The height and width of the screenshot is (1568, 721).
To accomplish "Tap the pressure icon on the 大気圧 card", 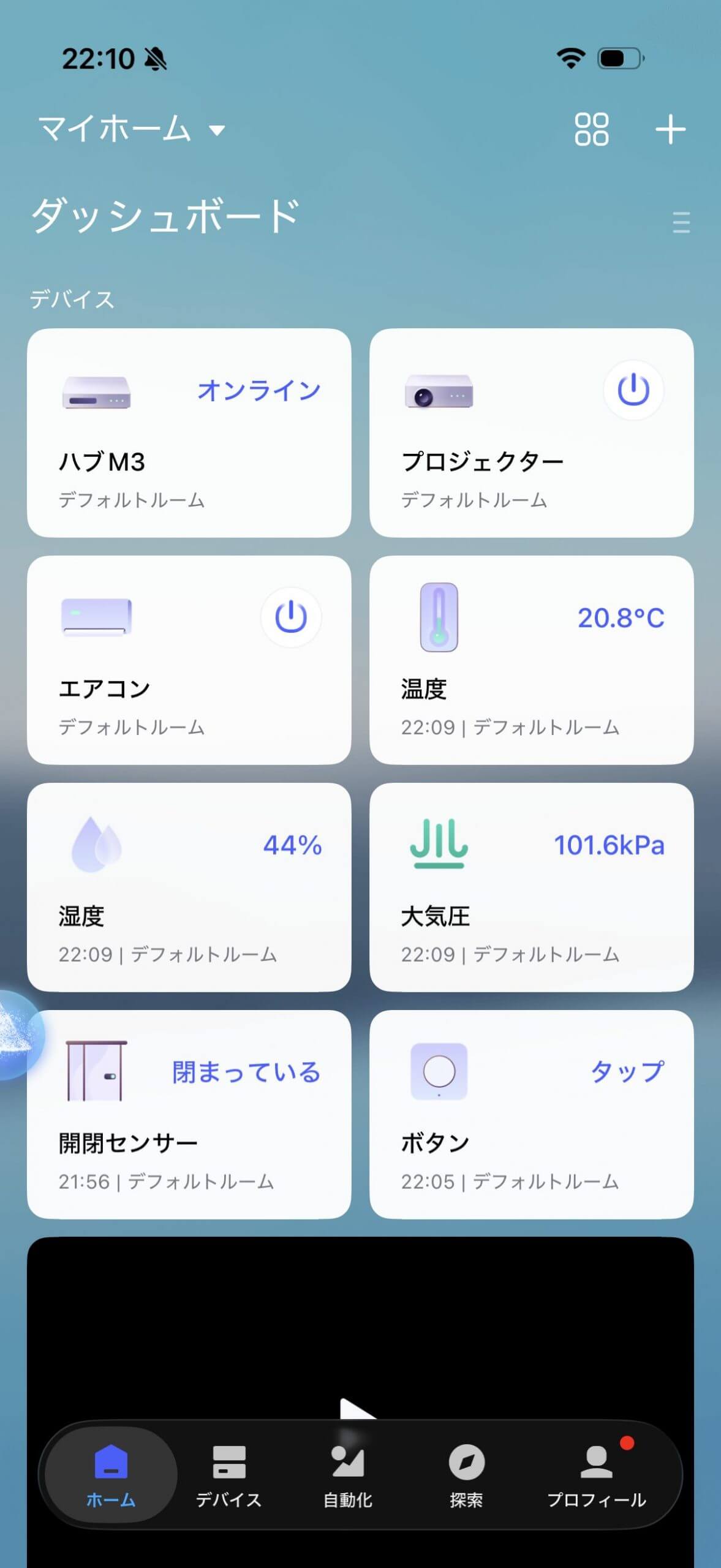I will 439,844.
